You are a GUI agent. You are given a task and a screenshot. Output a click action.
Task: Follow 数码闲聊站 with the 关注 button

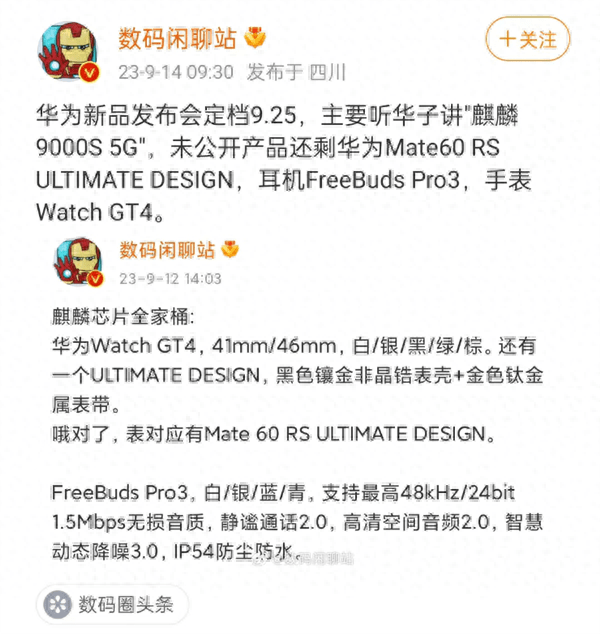pos(527,40)
